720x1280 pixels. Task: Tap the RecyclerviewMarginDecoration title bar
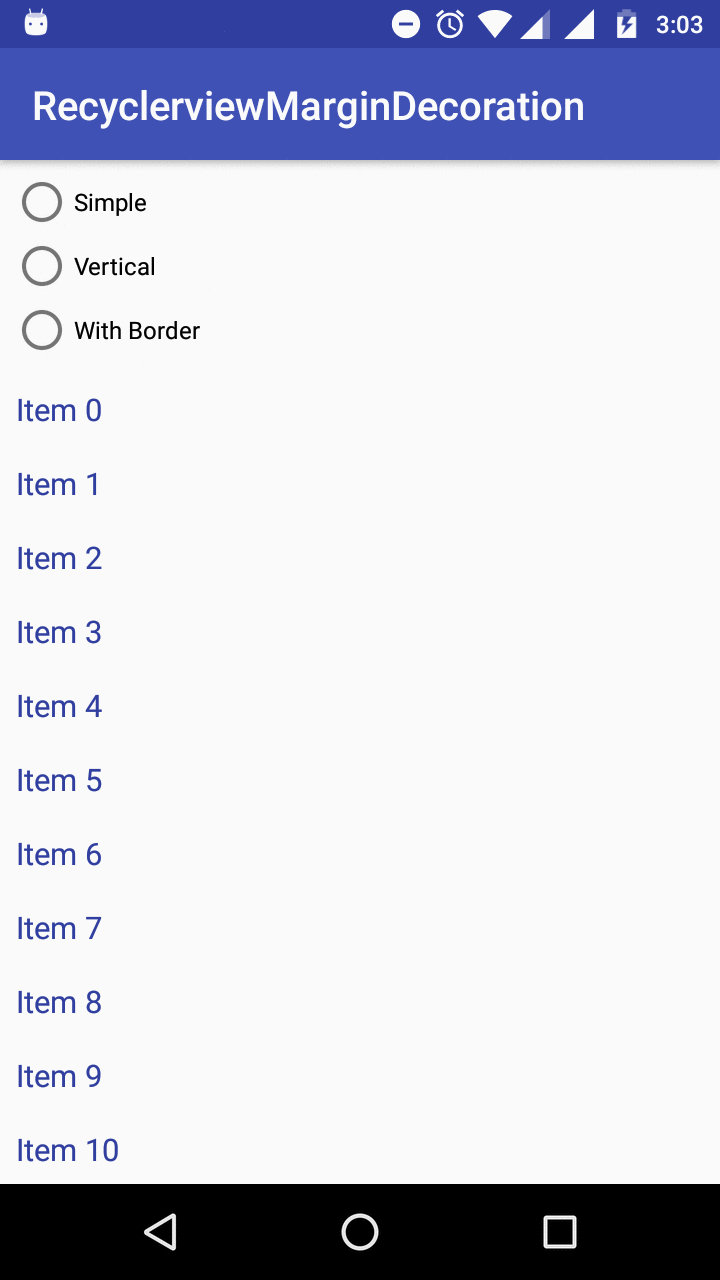[308, 104]
